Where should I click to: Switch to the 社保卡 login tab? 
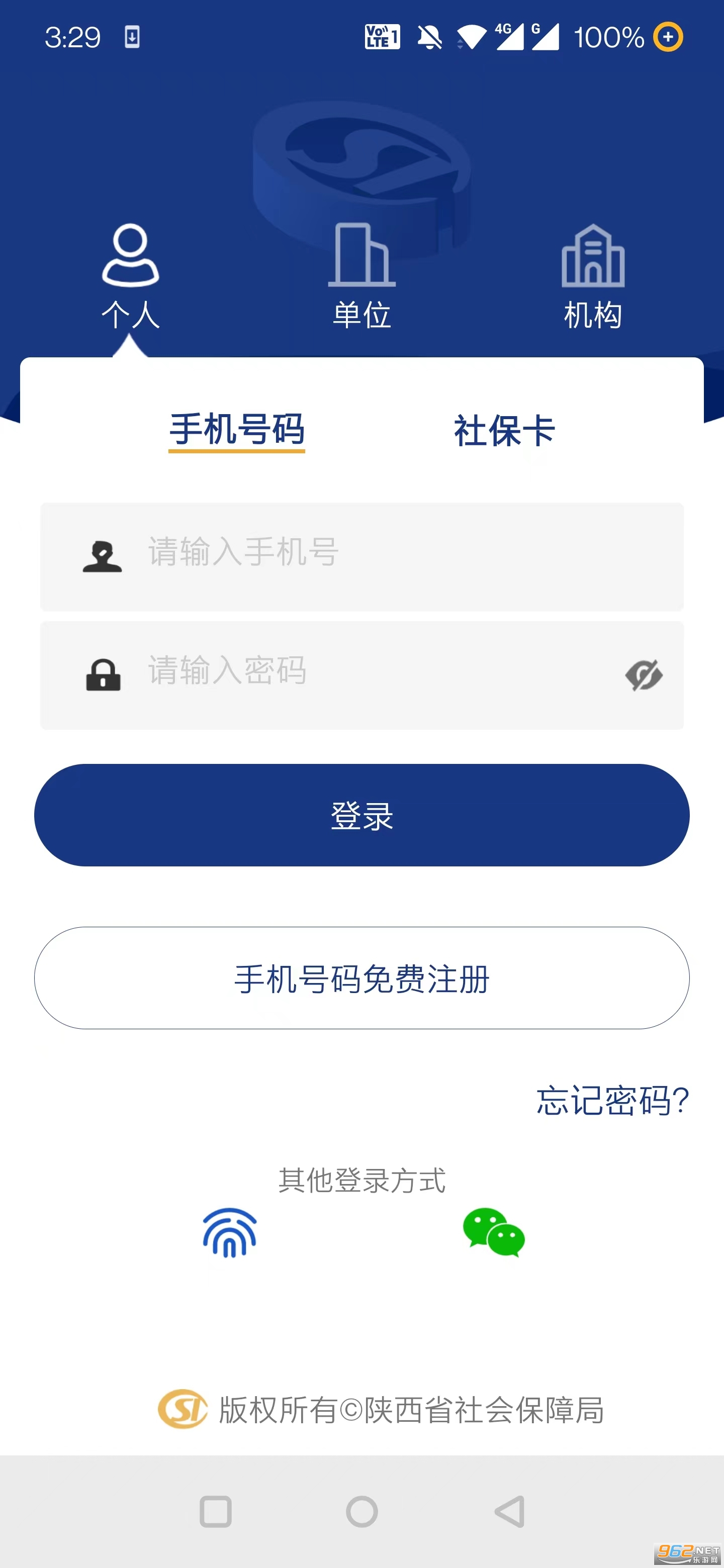tap(504, 431)
